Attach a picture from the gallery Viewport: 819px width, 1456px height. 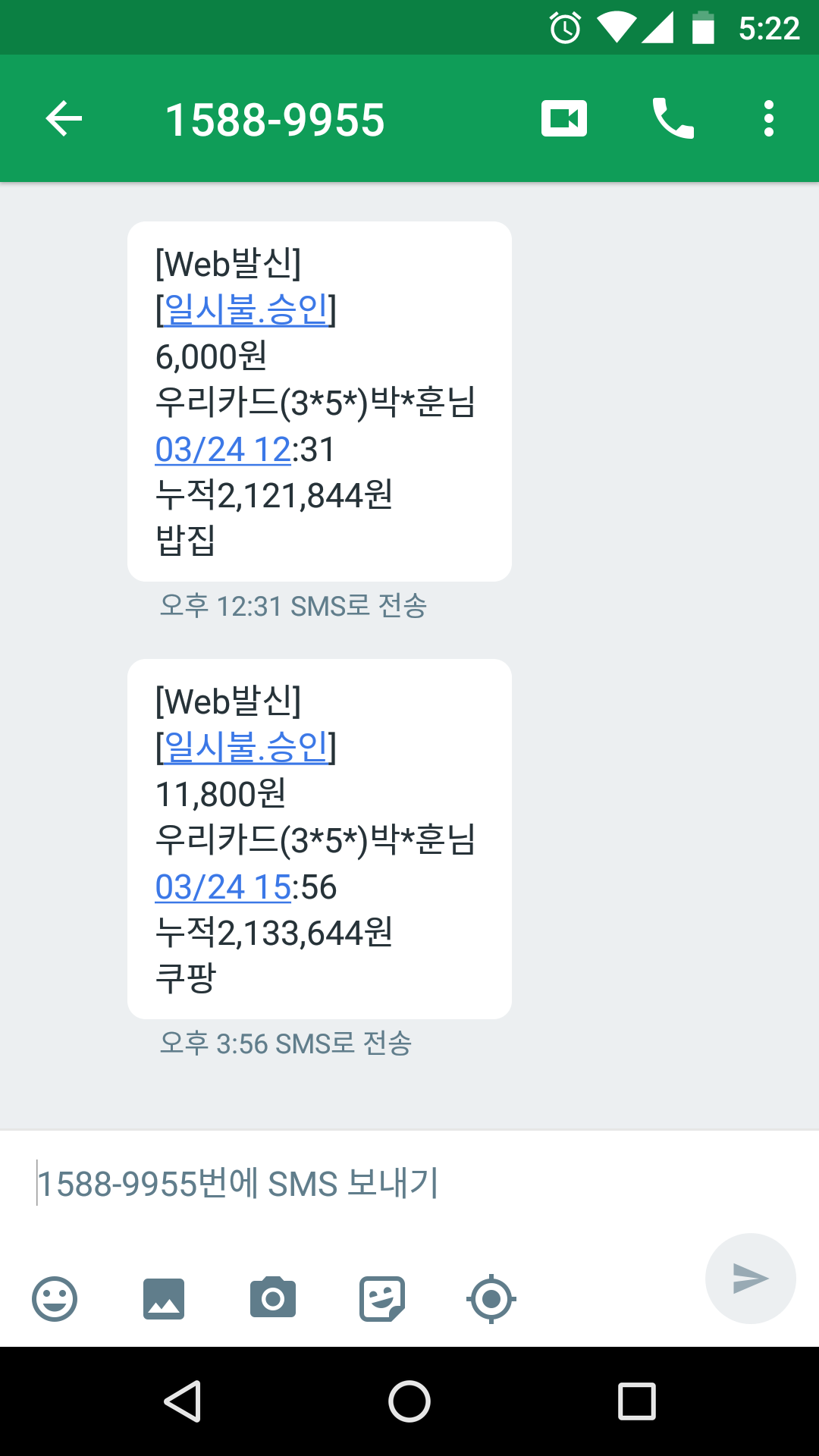(164, 1299)
